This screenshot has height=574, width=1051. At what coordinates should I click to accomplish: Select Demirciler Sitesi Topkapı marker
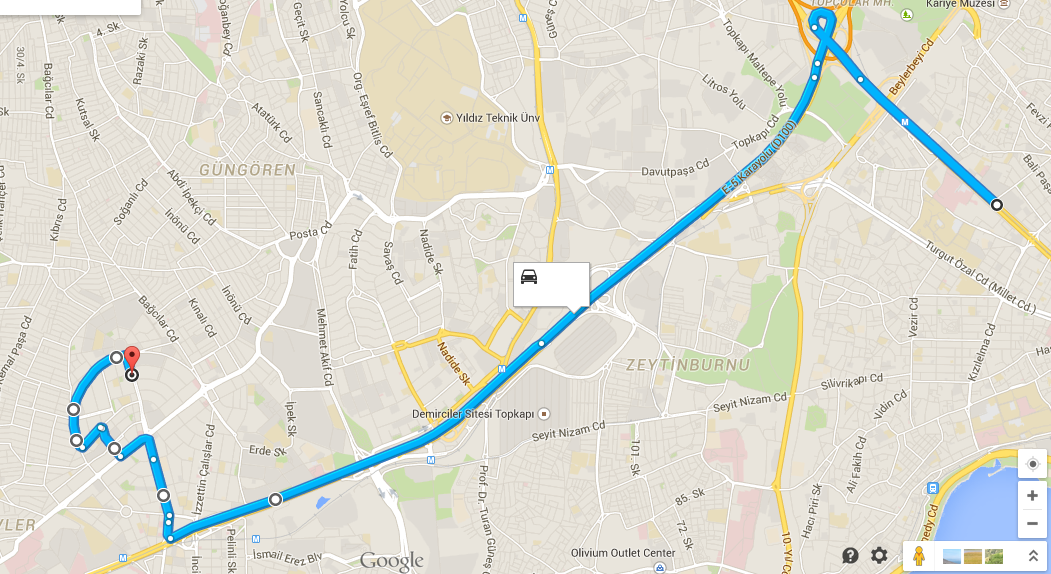coord(544,413)
